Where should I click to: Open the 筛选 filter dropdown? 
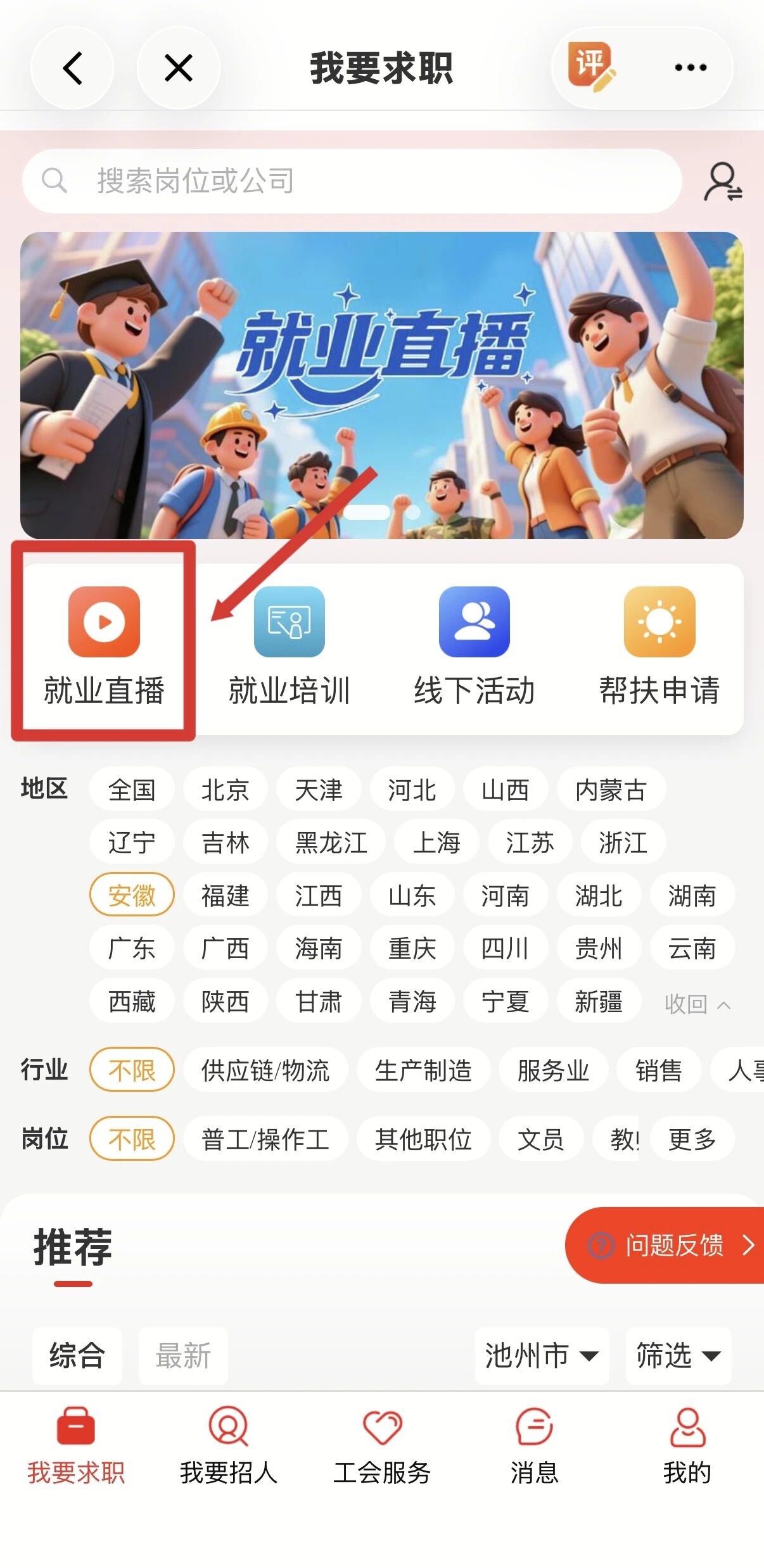[678, 1355]
